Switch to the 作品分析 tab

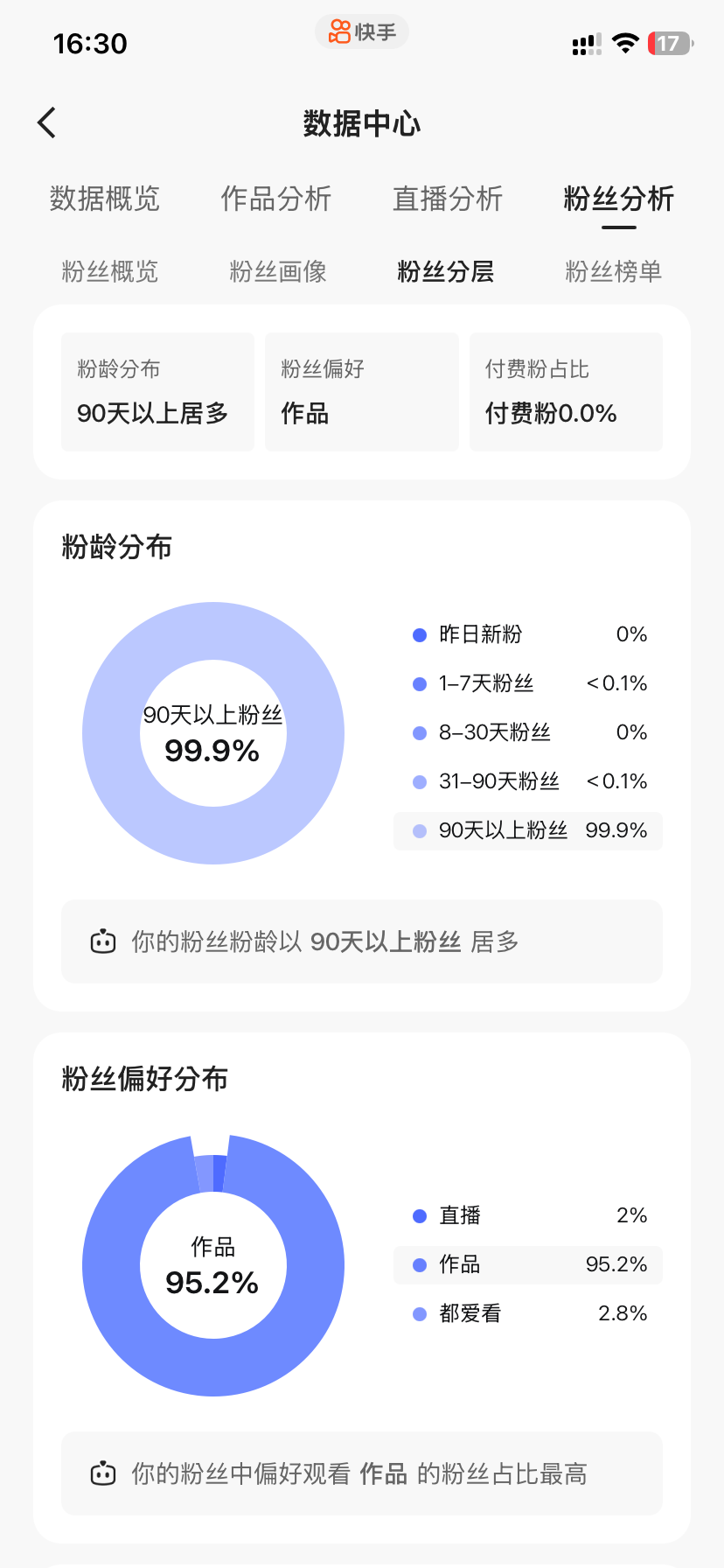tap(276, 199)
